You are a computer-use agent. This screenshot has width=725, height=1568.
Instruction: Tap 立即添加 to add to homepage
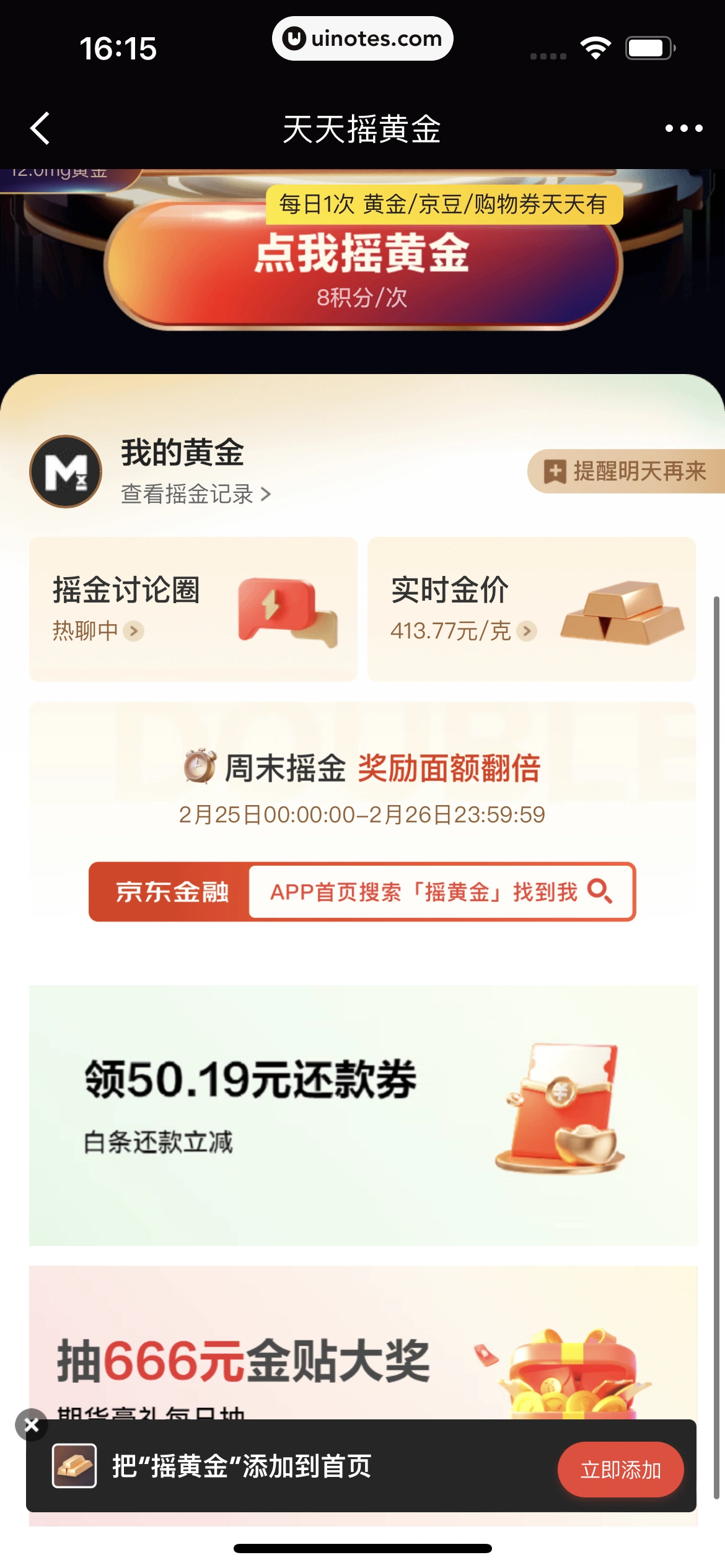pyautogui.click(x=620, y=1470)
